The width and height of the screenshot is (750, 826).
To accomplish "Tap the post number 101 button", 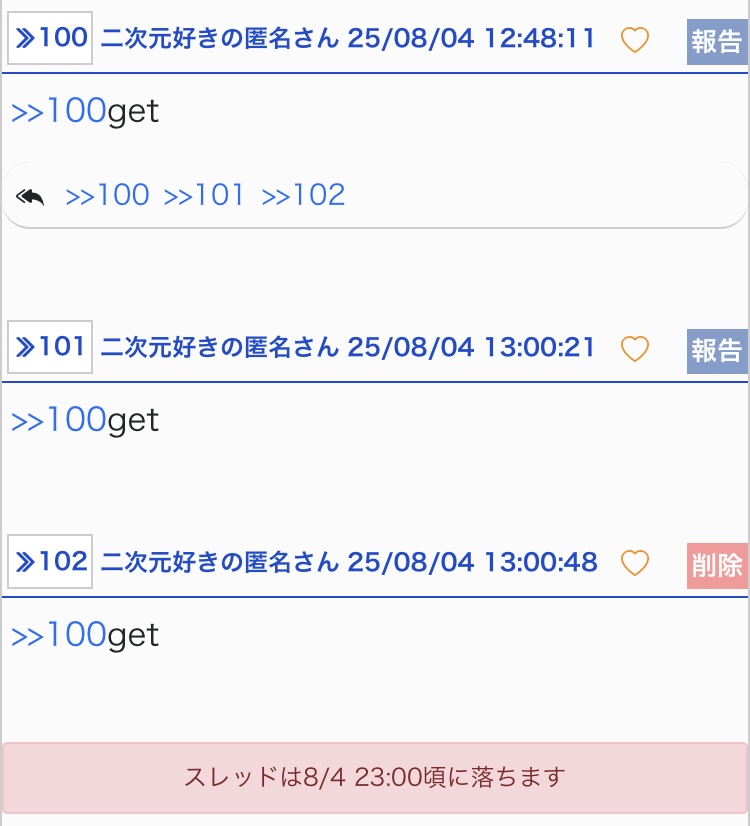I will (x=51, y=348).
